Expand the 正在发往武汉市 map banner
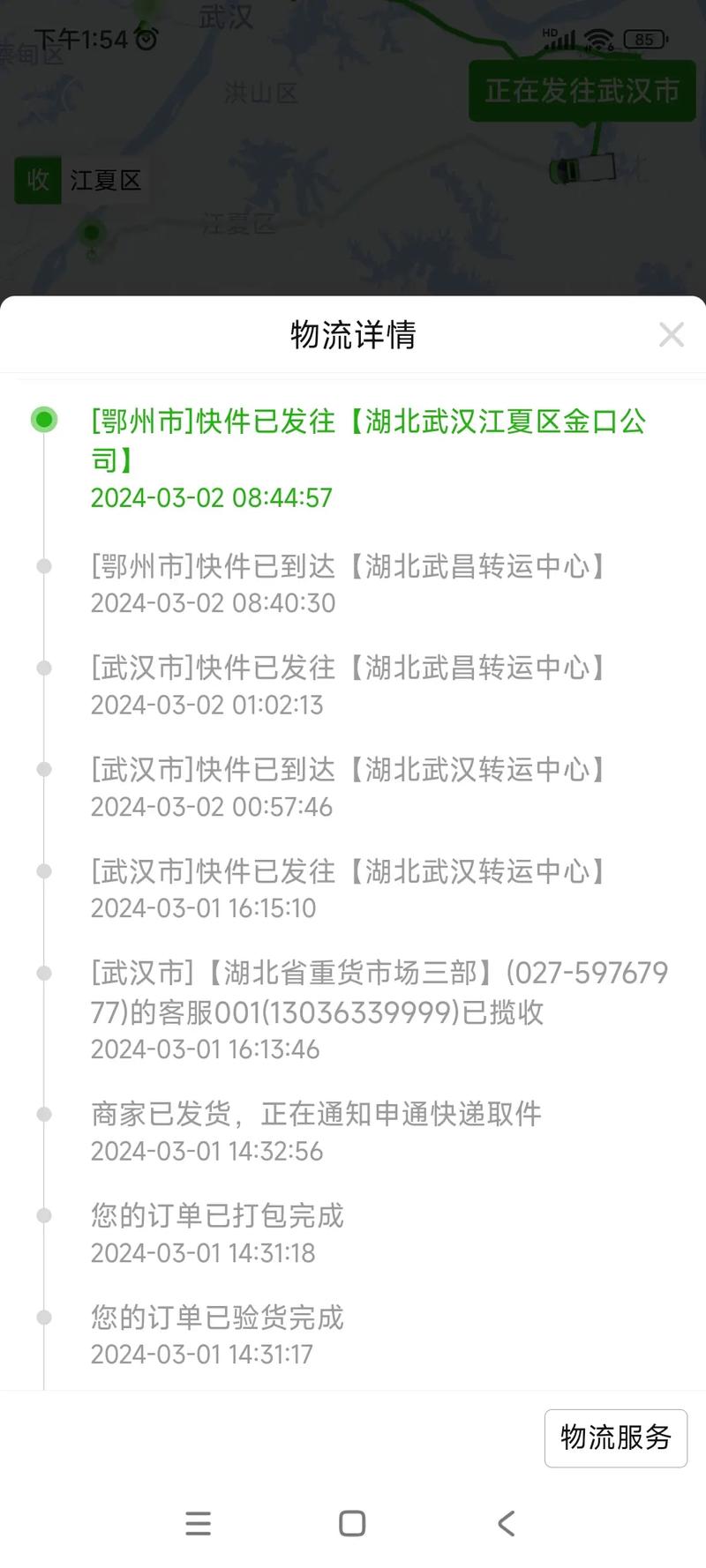The height and width of the screenshot is (1568, 706). pos(580,91)
